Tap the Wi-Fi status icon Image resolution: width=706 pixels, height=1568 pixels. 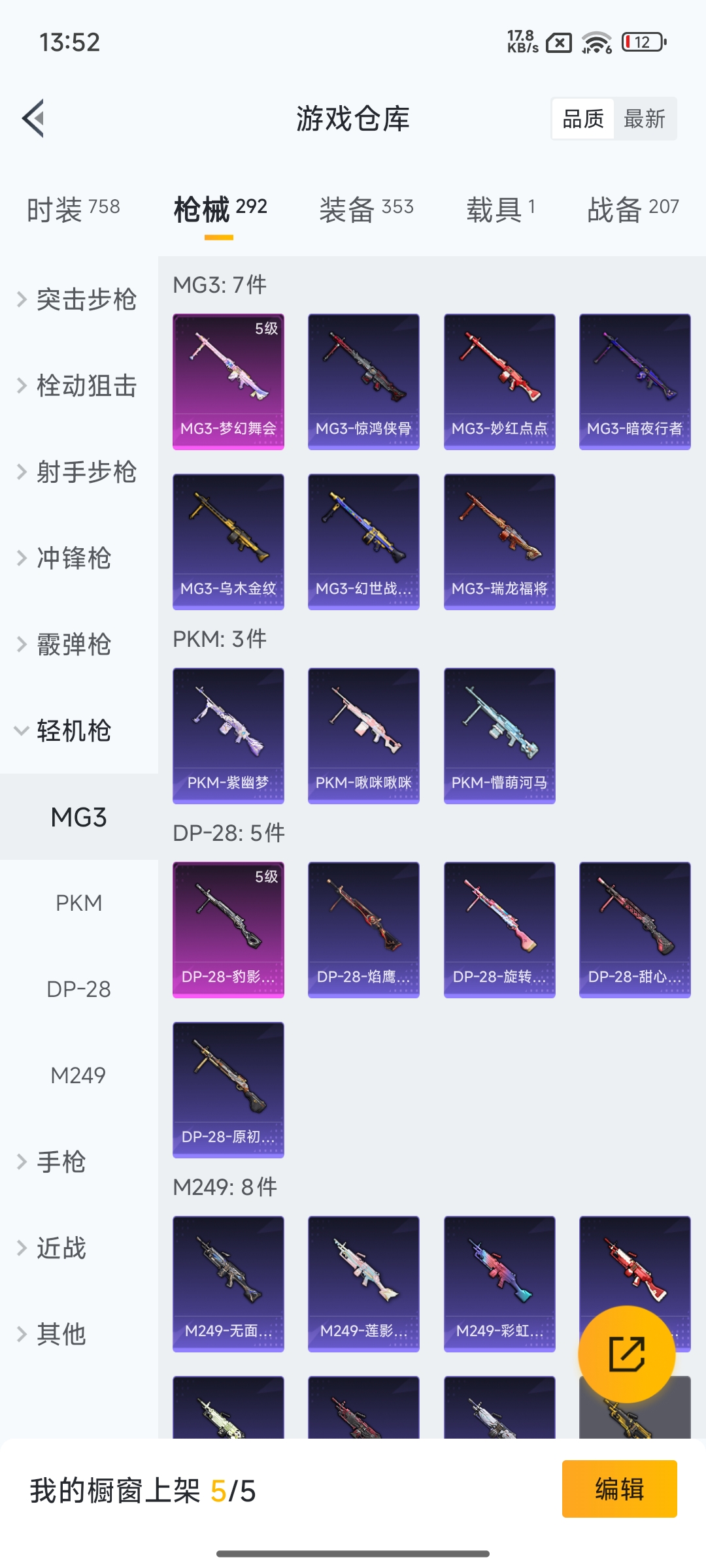597,43
